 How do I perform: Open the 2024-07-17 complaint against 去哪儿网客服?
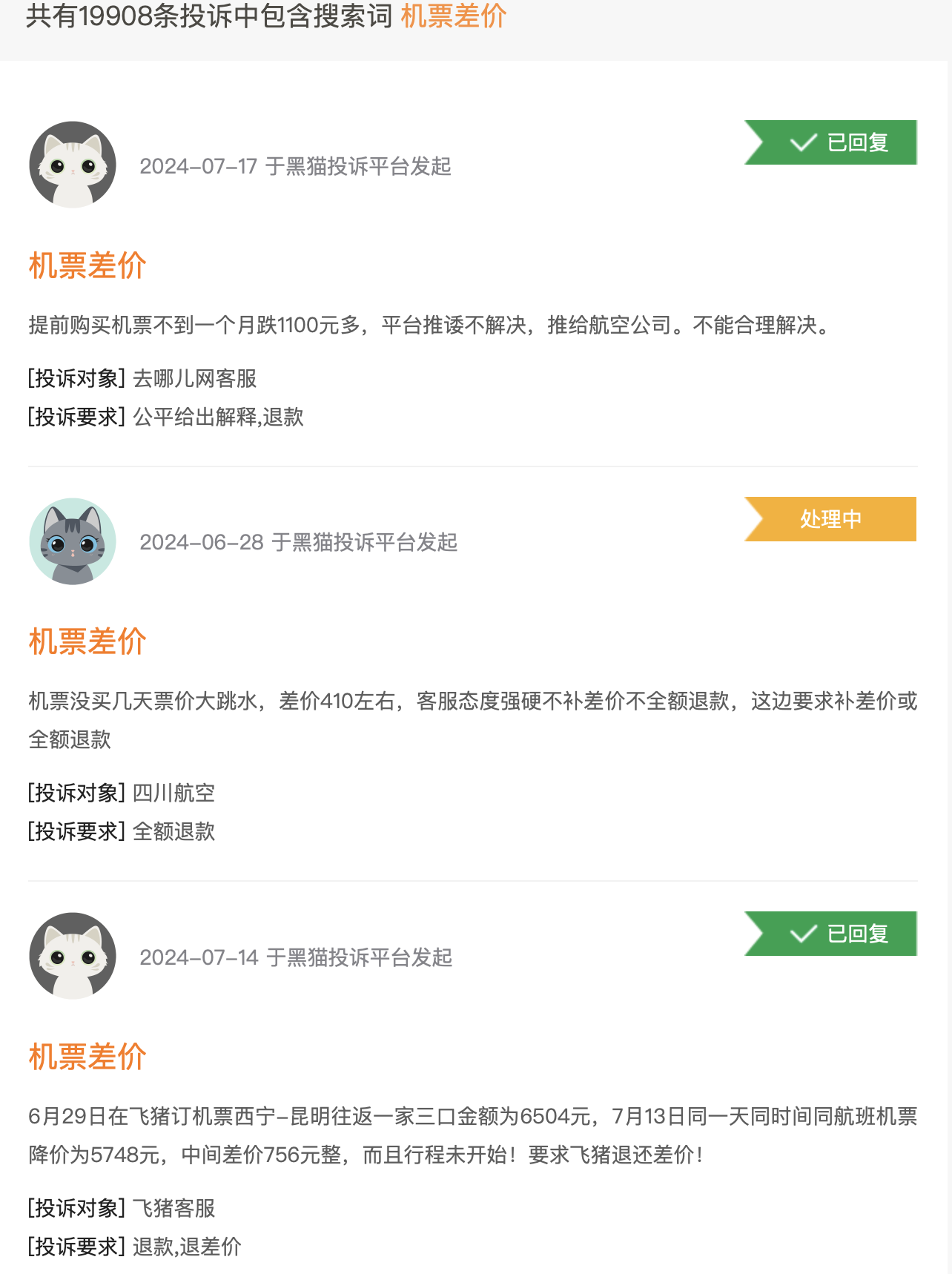(x=87, y=265)
